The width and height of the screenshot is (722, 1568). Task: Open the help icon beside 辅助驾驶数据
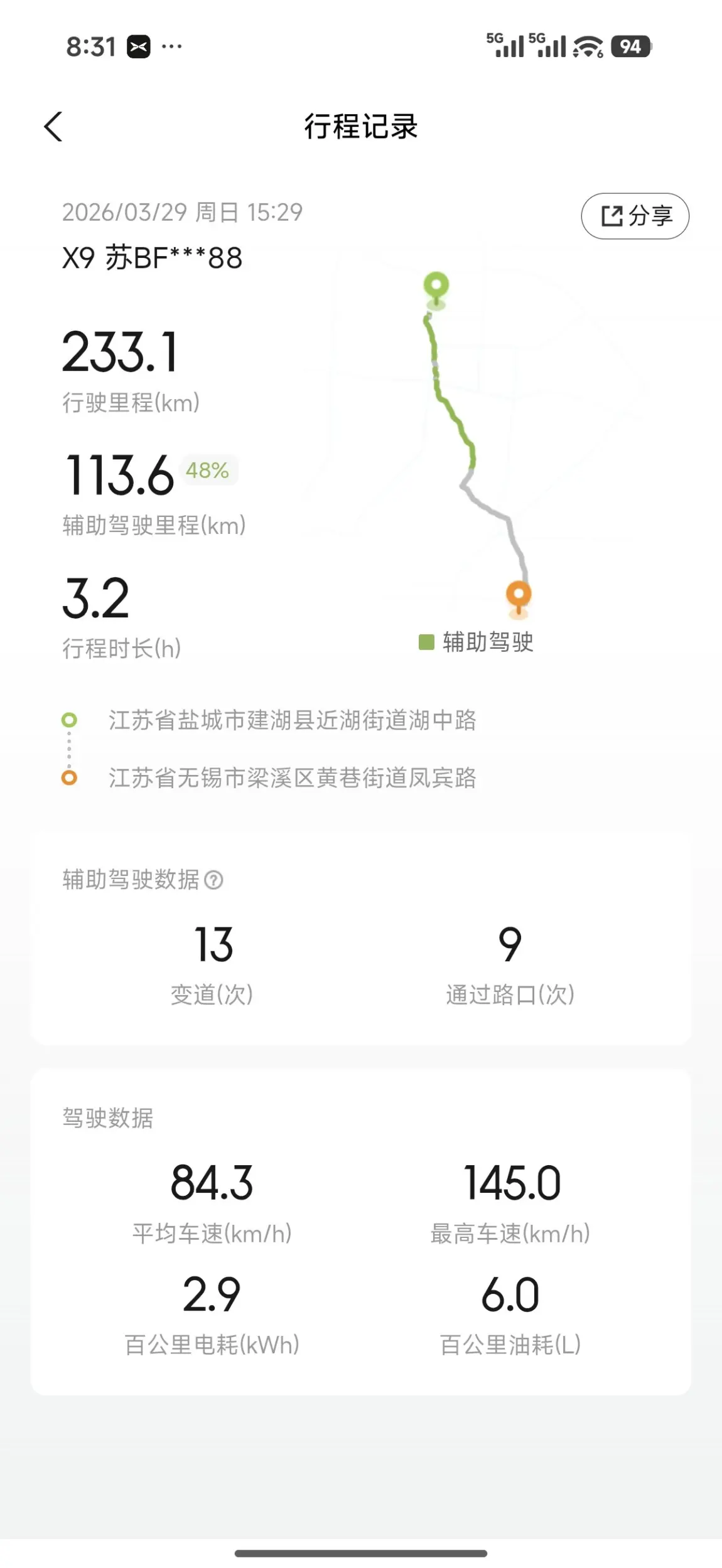[213, 880]
